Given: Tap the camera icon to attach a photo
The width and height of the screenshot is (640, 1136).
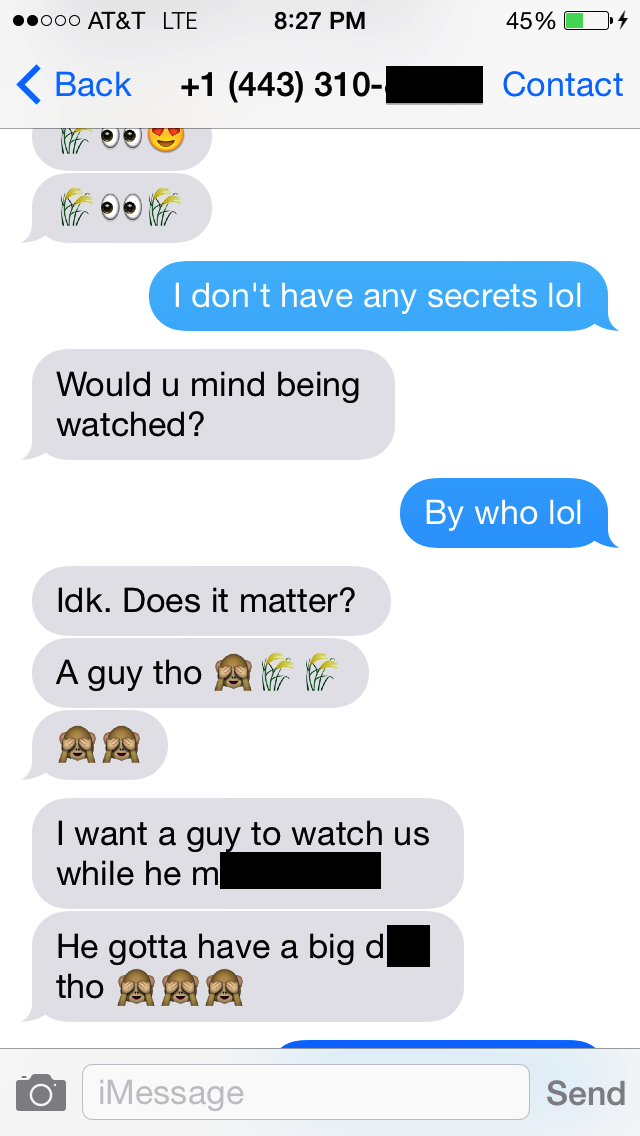Looking at the screenshot, I should 41,1092.
